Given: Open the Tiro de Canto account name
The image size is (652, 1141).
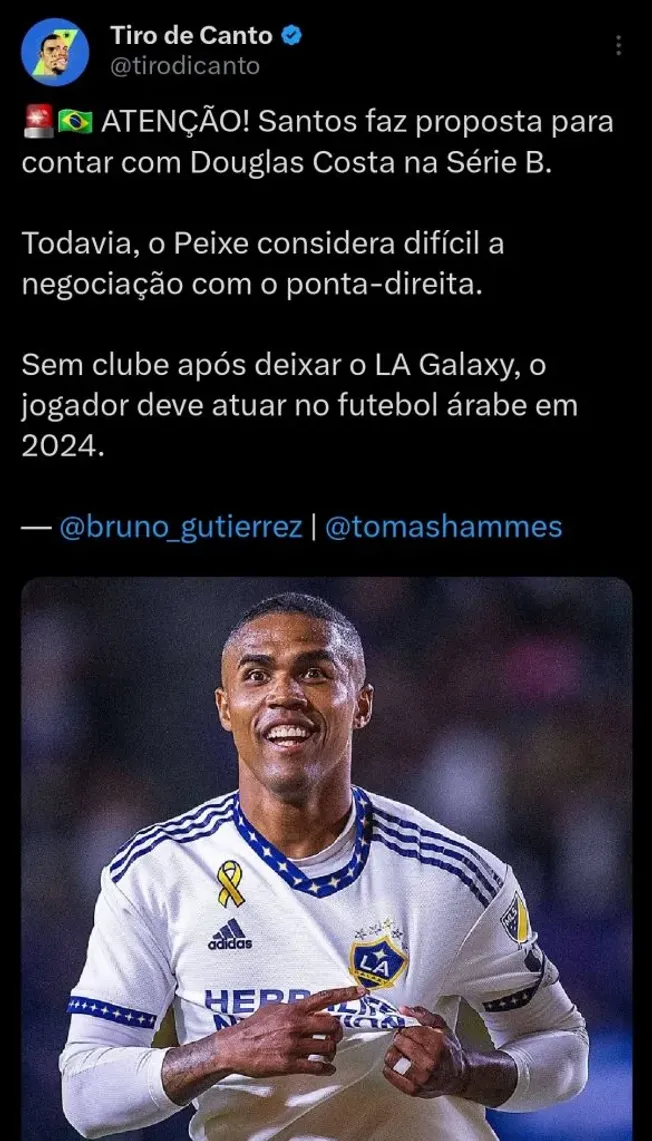Looking at the screenshot, I should (191, 36).
